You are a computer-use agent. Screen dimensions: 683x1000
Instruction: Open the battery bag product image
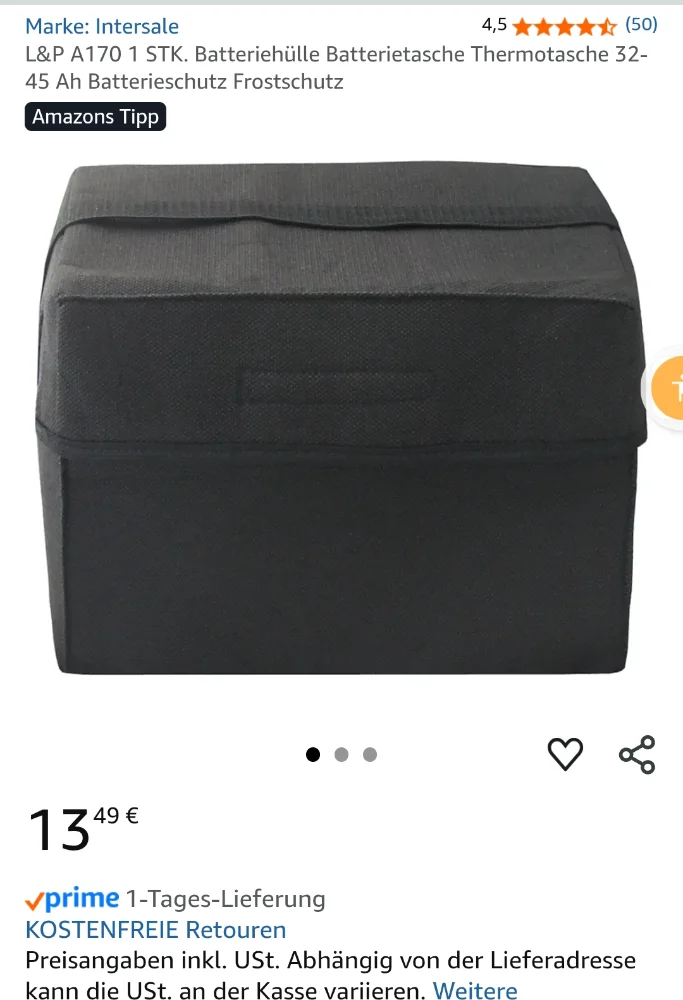(340, 418)
